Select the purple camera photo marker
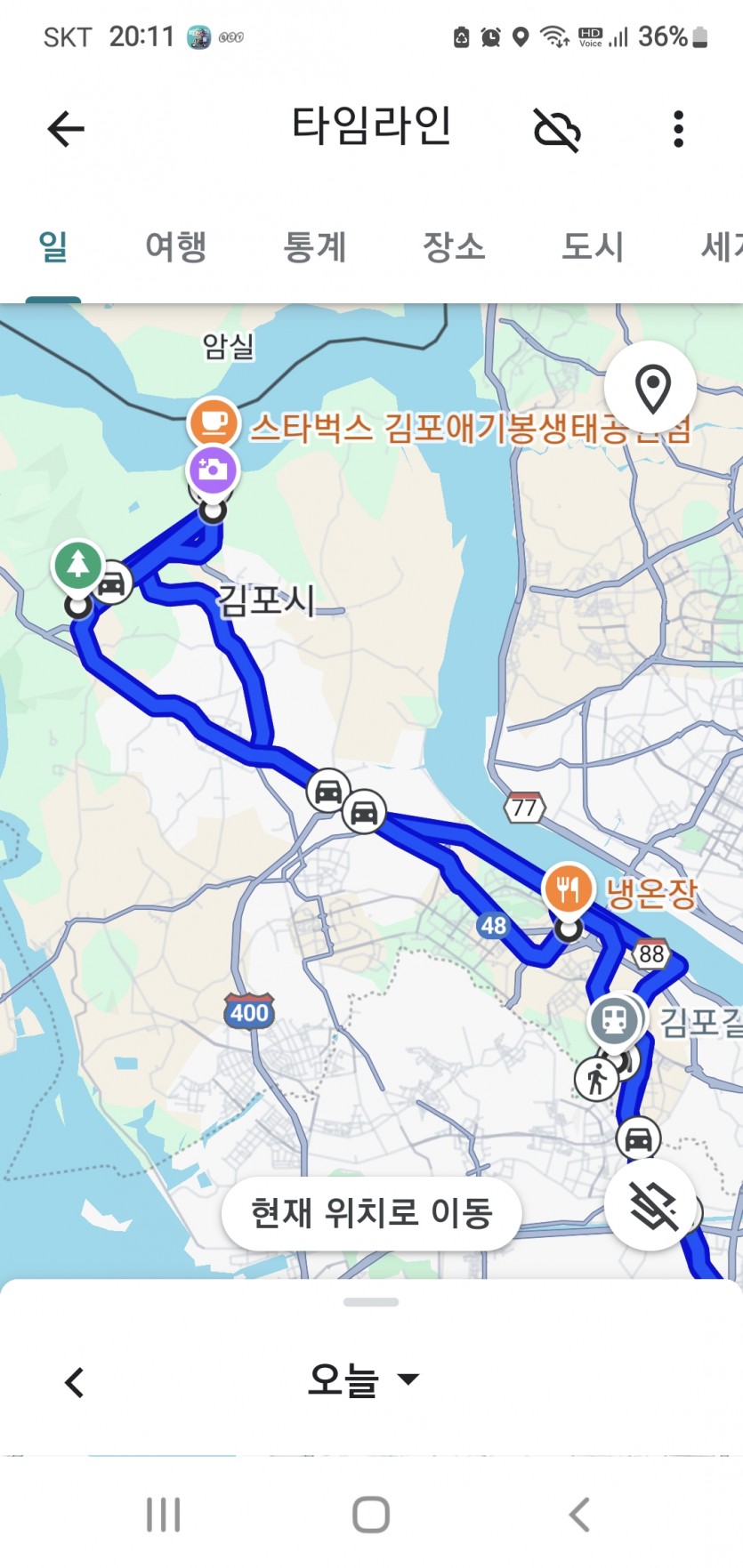This screenshot has width=743, height=1568. pyautogui.click(x=213, y=468)
